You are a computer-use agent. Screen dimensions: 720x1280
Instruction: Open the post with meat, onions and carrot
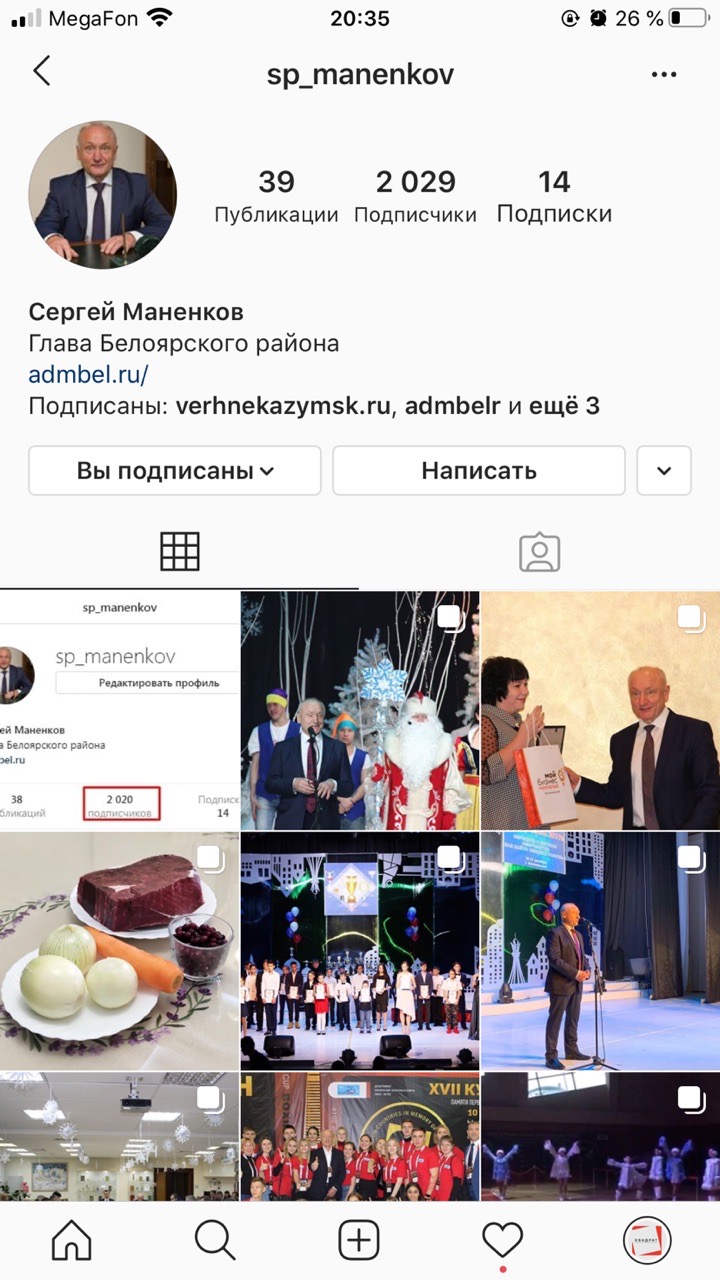(119, 950)
